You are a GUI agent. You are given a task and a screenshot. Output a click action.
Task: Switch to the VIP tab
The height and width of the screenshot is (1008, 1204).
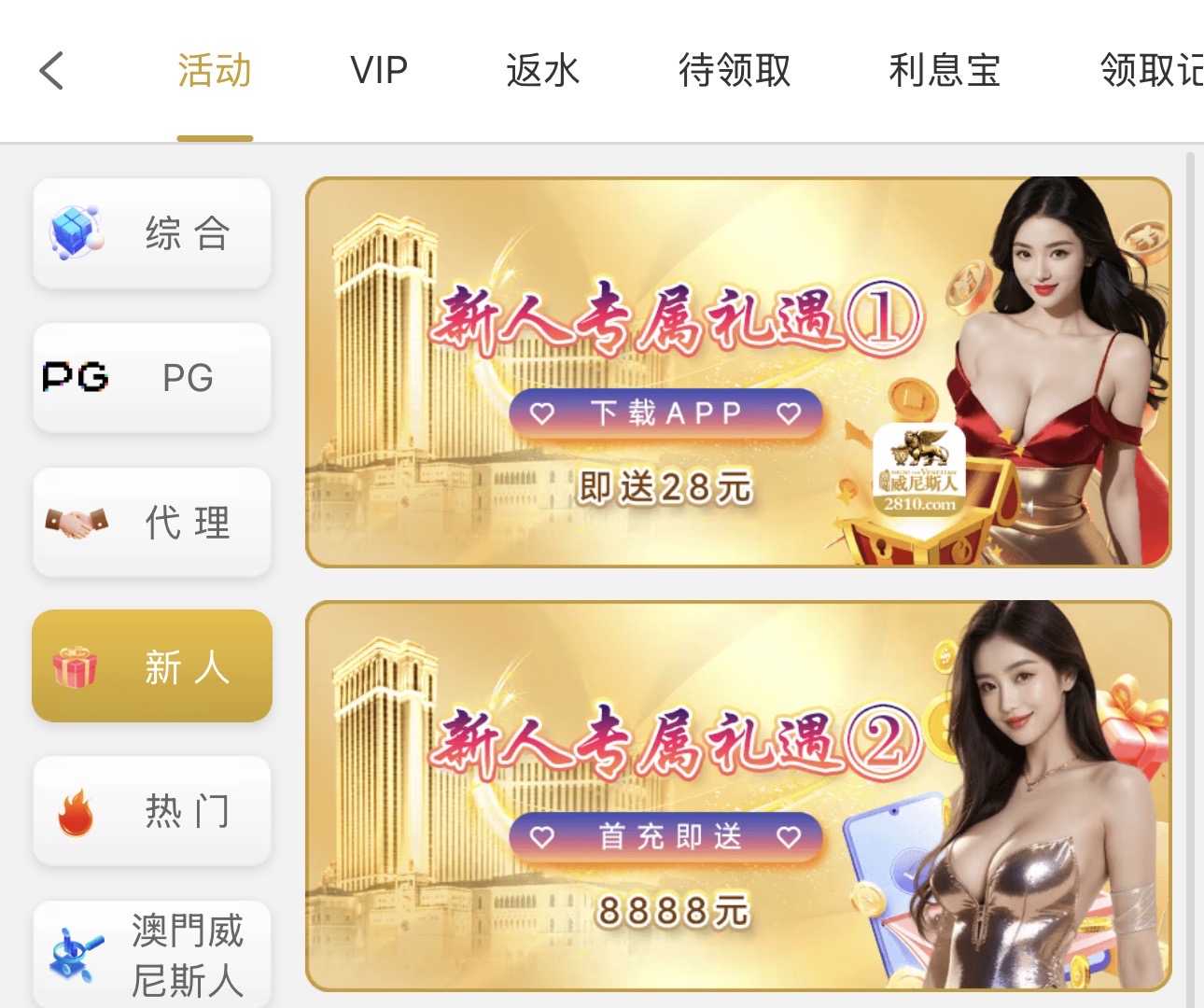tap(379, 71)
